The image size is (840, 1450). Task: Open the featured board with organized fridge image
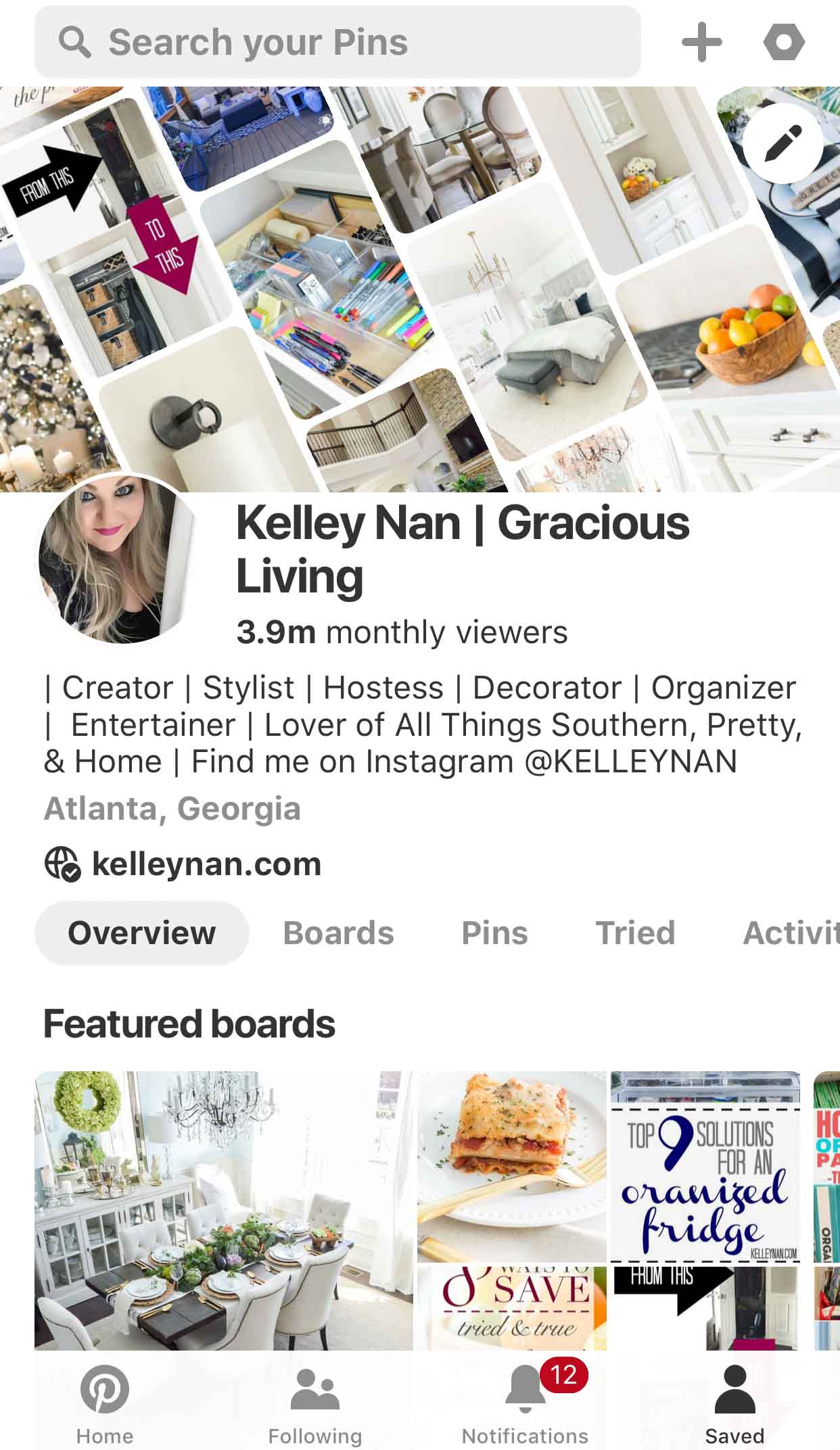705,1167
